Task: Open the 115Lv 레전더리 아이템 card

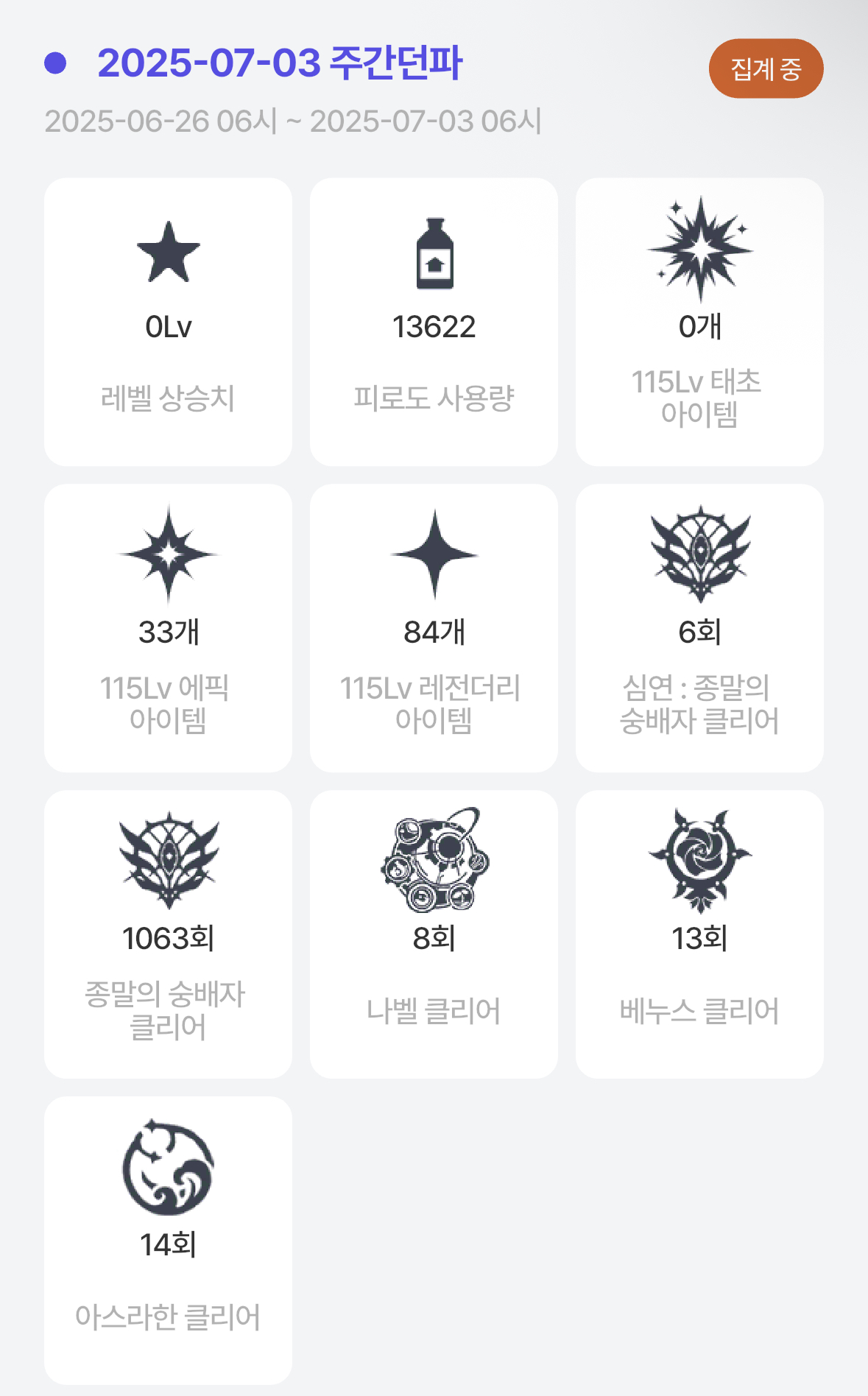Action: 434,628
